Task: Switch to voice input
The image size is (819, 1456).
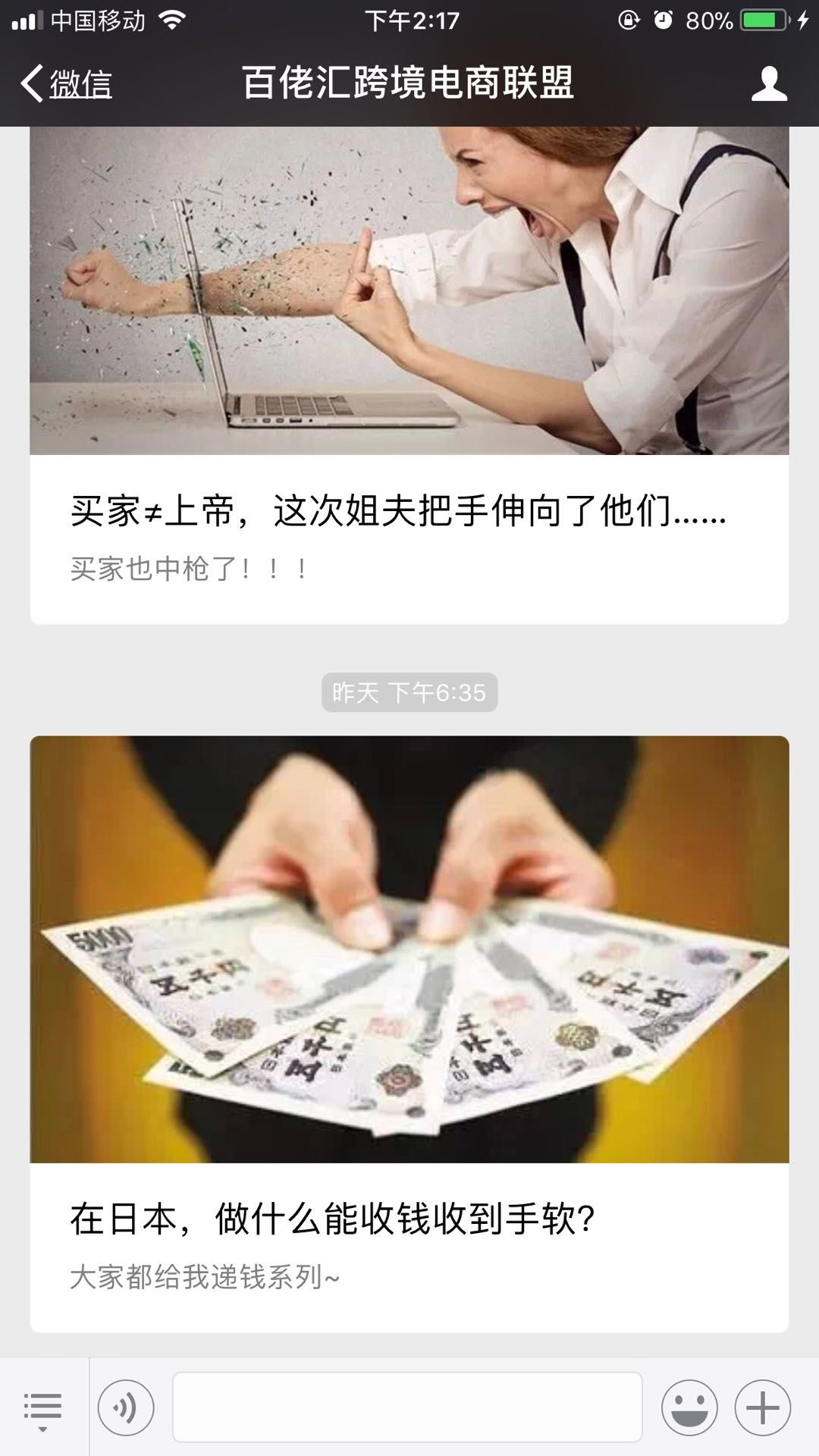Action: 126,1408
